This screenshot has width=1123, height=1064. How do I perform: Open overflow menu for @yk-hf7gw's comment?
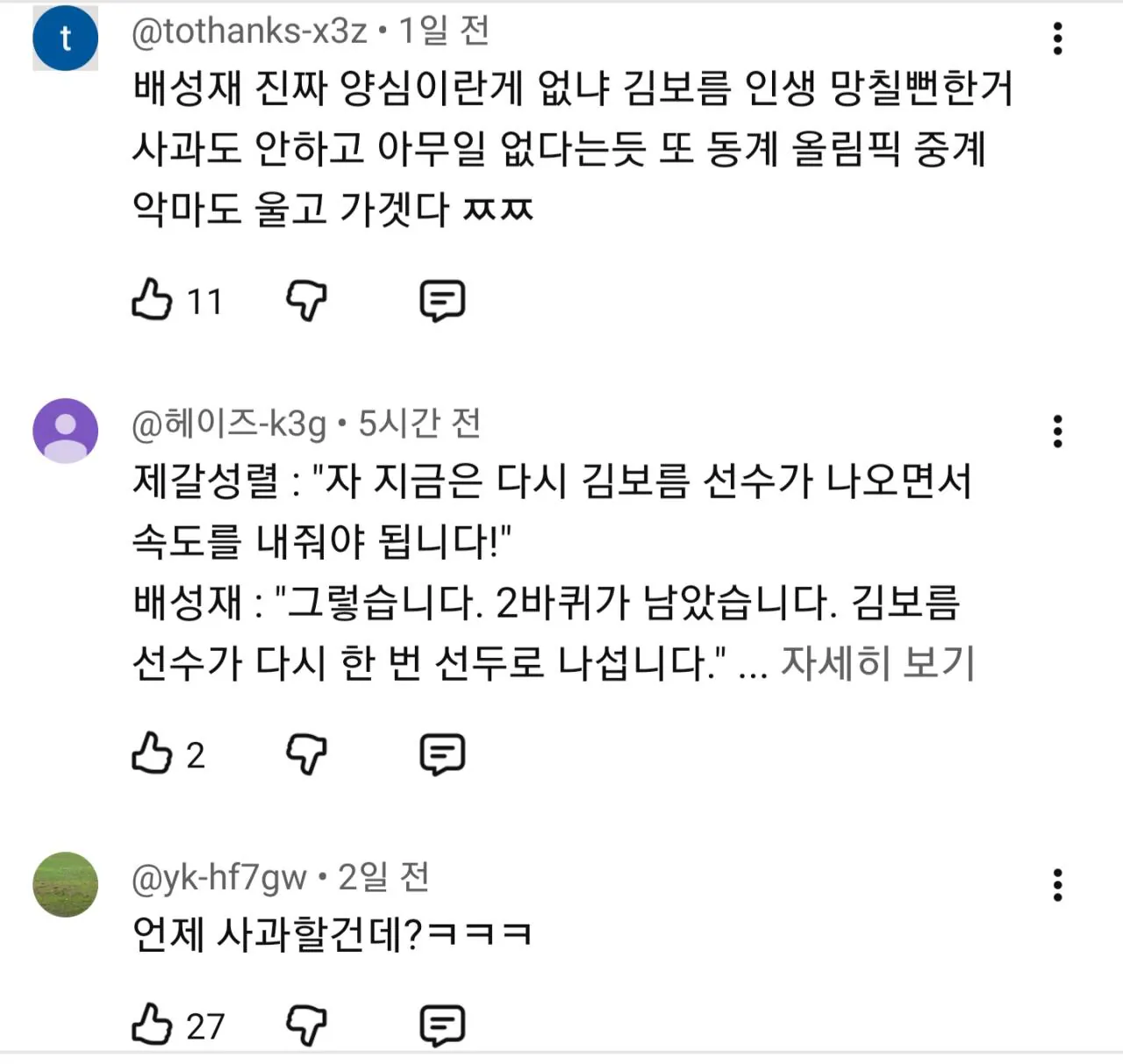[1057, 885]
